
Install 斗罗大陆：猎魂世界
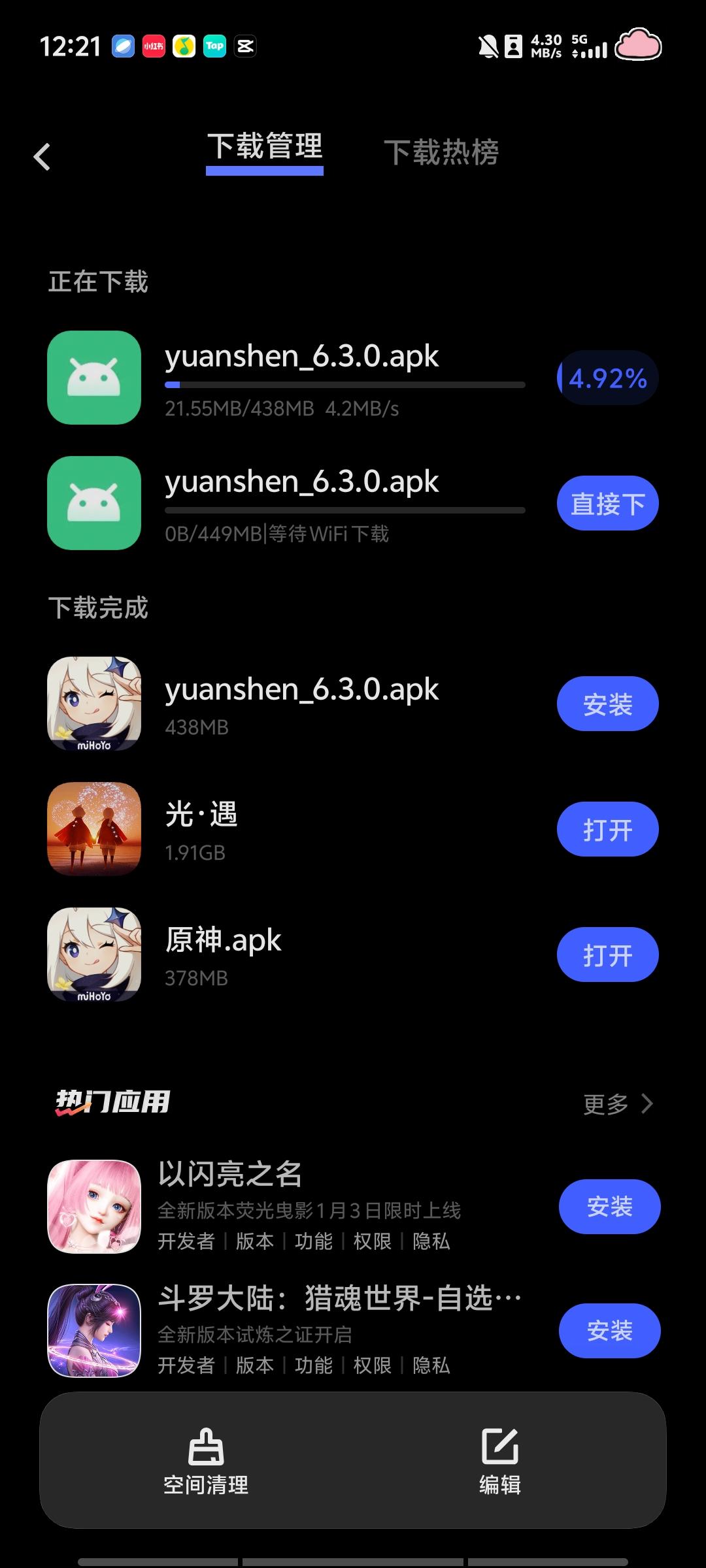[x=609, y=1331]
